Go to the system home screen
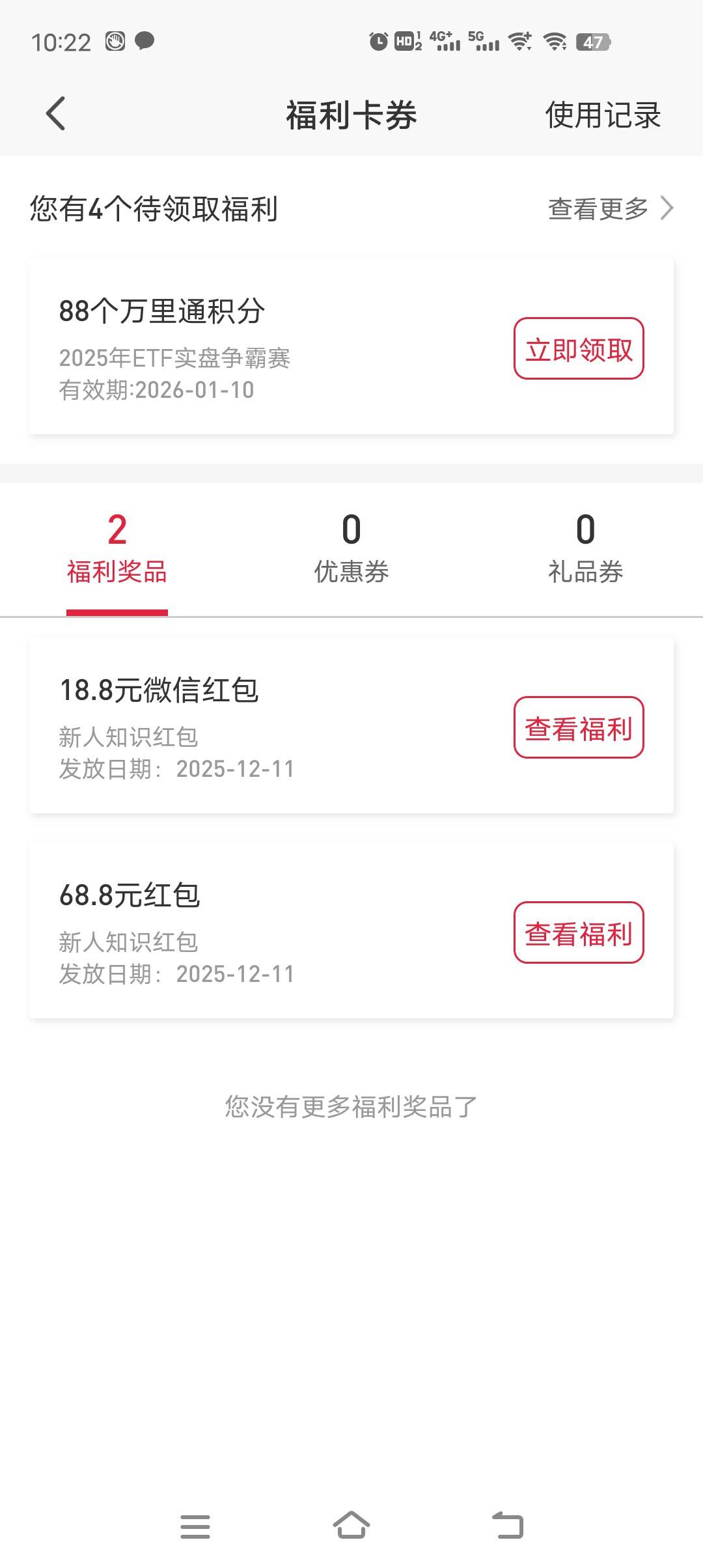Image resolution: width=703 pixels, height=1568 pixels. 351,1526
